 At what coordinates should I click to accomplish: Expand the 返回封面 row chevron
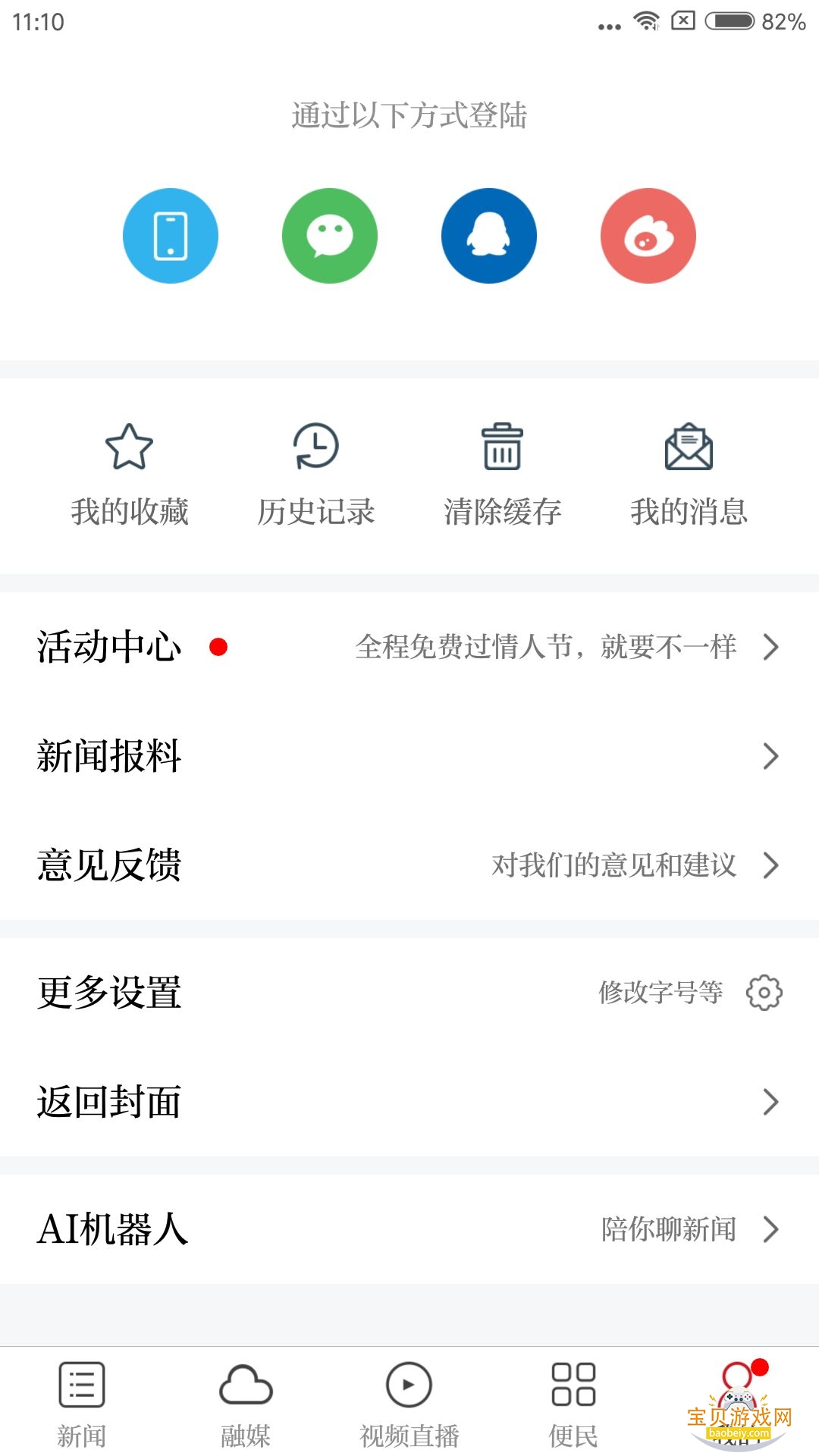(x=772, y=1101)
